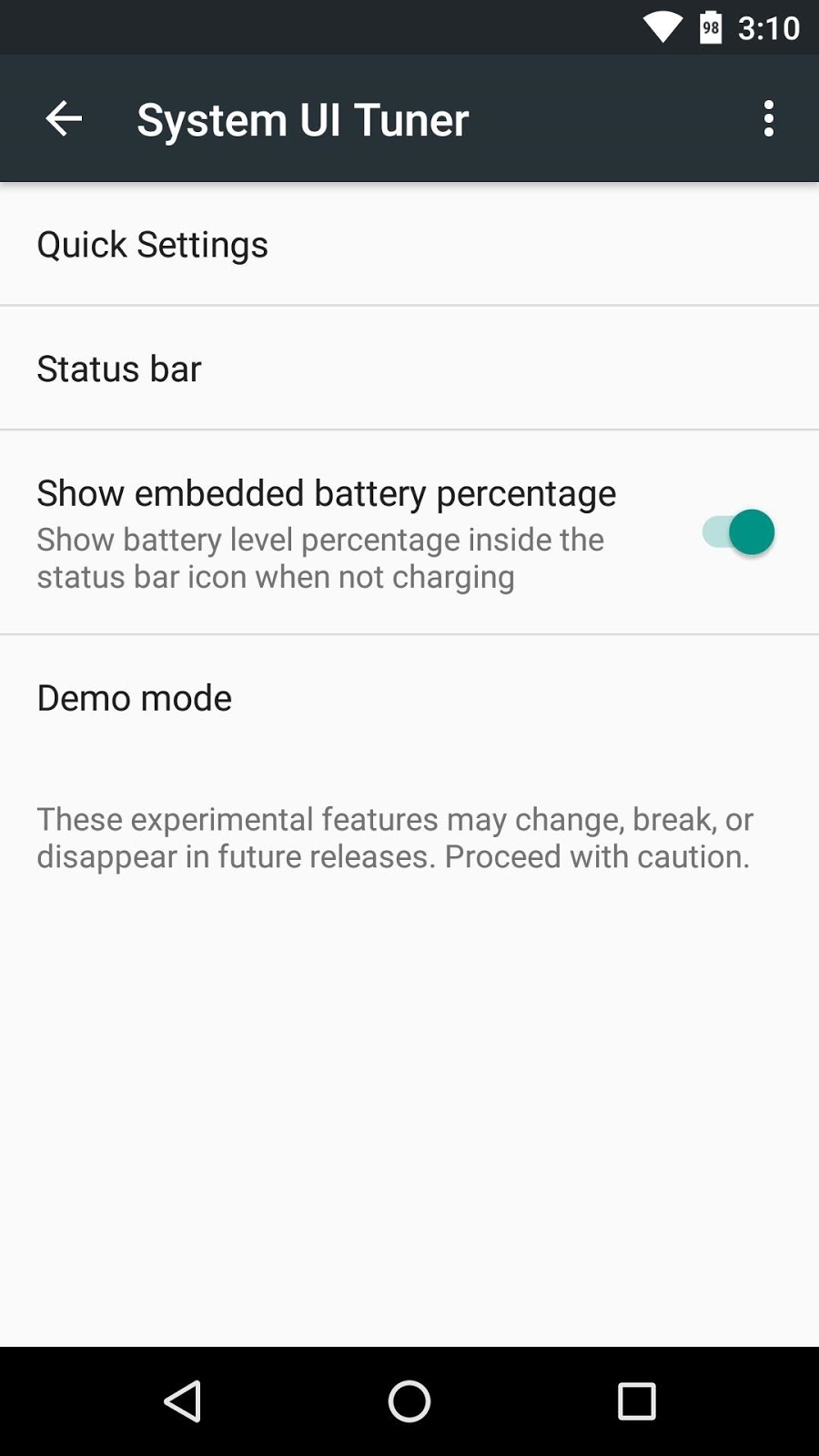Open the Demo mode section
Viewport: 819px width, 1456px height.
(133, 697)
